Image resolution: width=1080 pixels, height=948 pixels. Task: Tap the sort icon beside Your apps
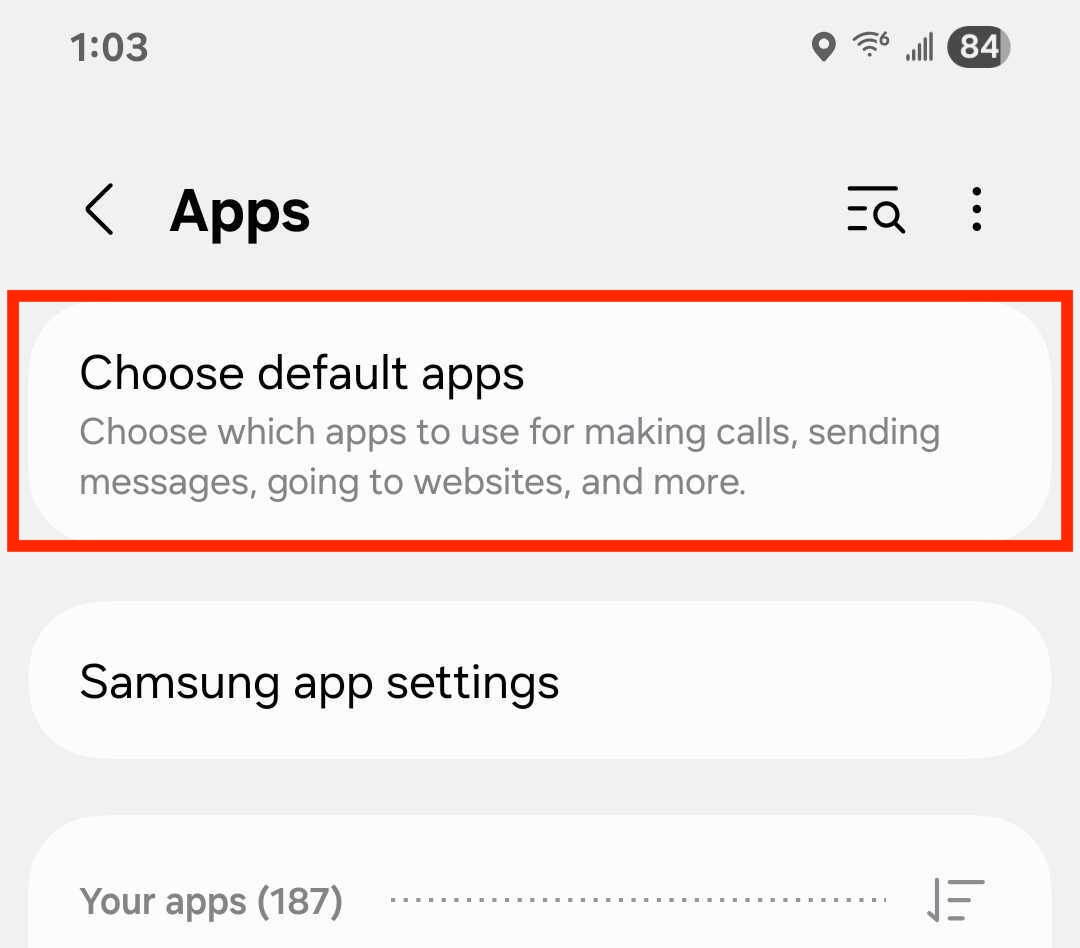pyautogui.click(x=955, y=900)
